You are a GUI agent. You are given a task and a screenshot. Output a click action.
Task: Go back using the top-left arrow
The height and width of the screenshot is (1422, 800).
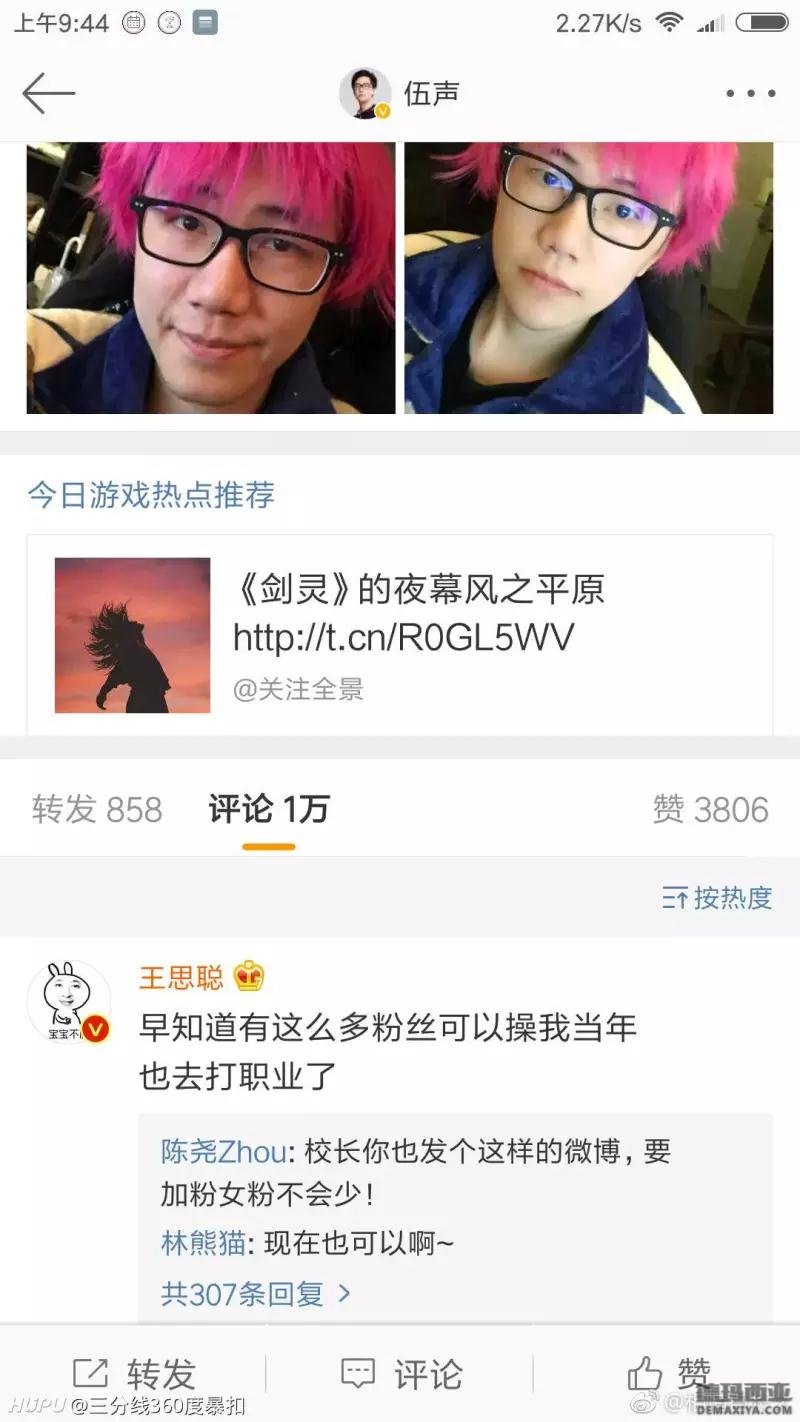coord(48,94)
